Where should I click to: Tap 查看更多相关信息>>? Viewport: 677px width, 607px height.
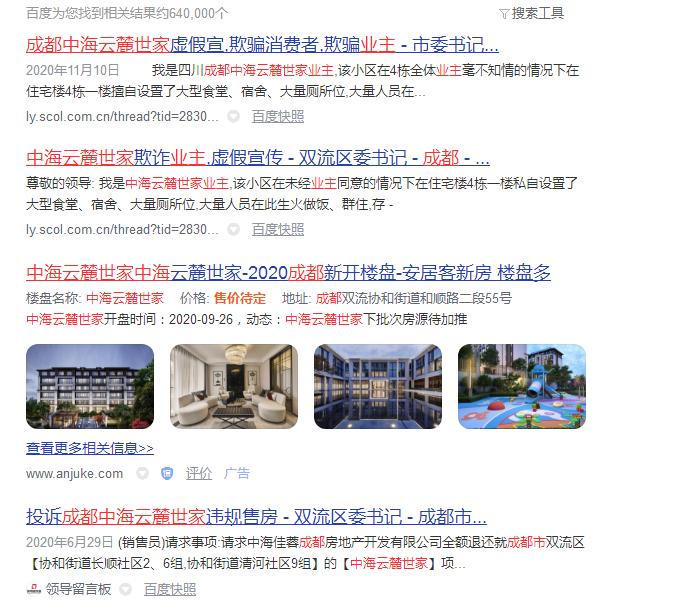click(x=90, y=448)
